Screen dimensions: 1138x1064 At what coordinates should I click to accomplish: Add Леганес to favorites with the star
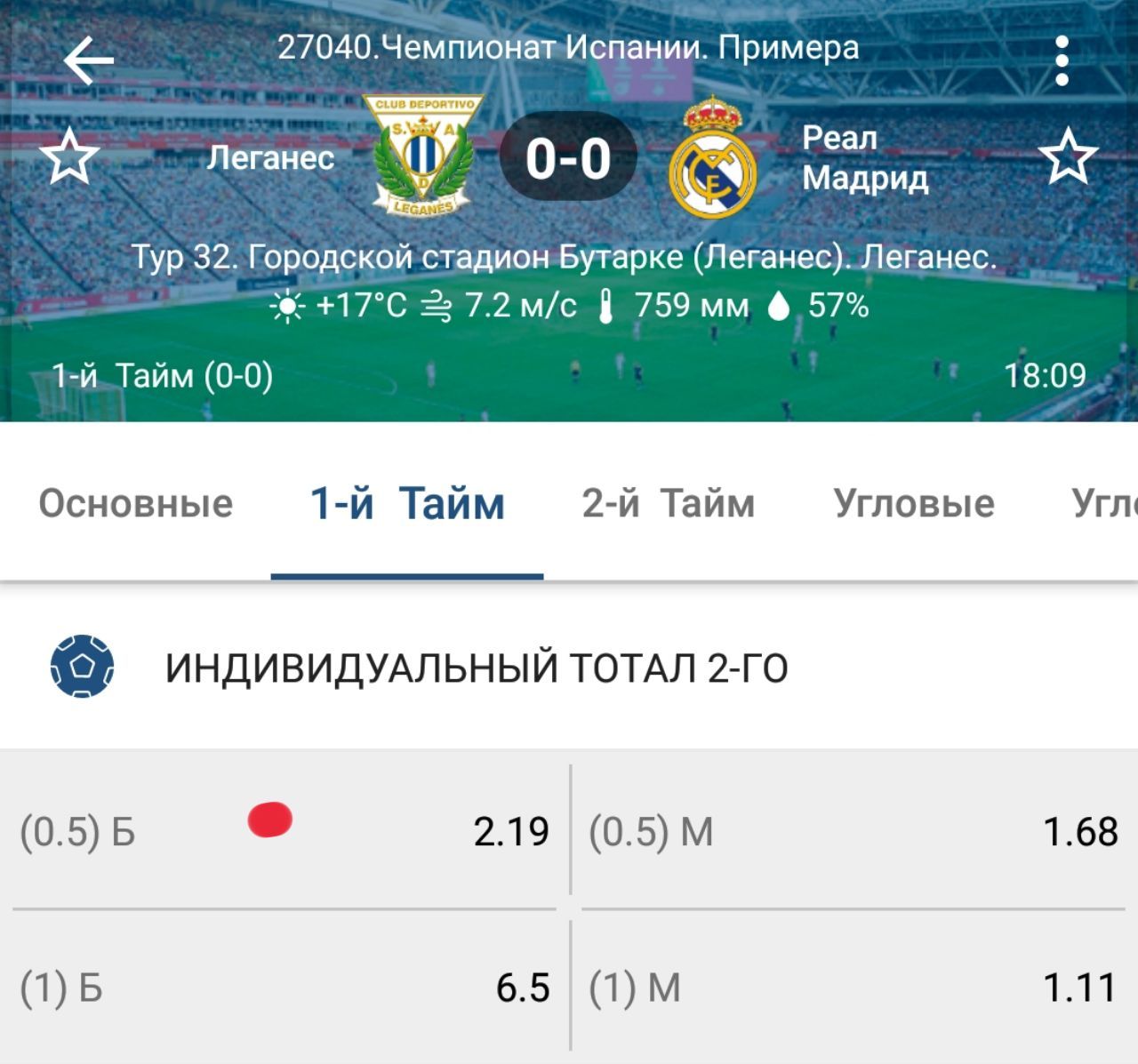point(69,156)
